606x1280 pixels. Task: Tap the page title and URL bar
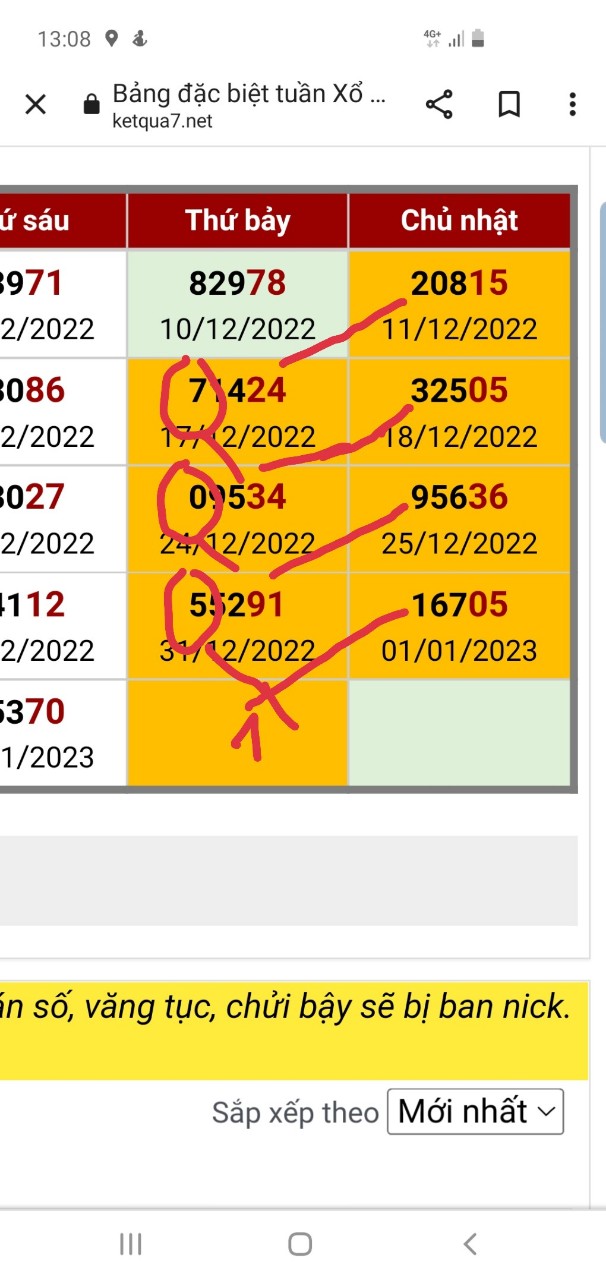click(235, 105)
